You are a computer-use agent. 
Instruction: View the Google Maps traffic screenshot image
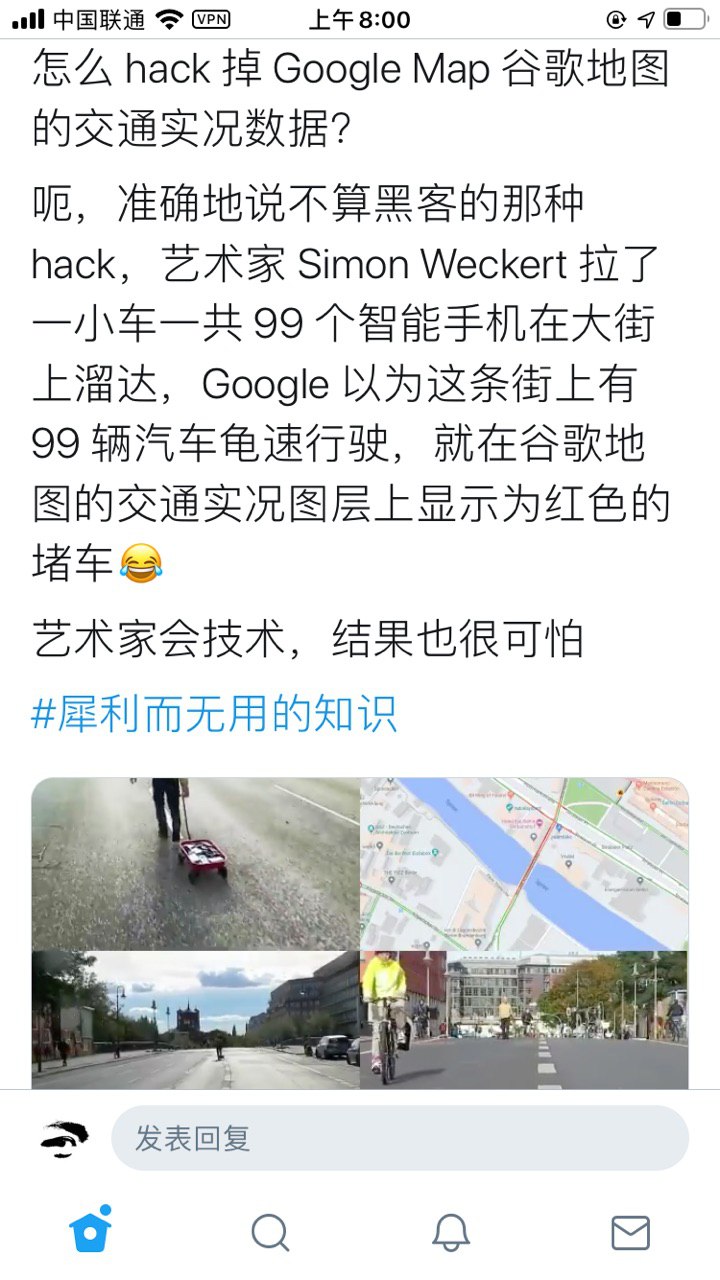pyautogui.click(x=524, y=863)
